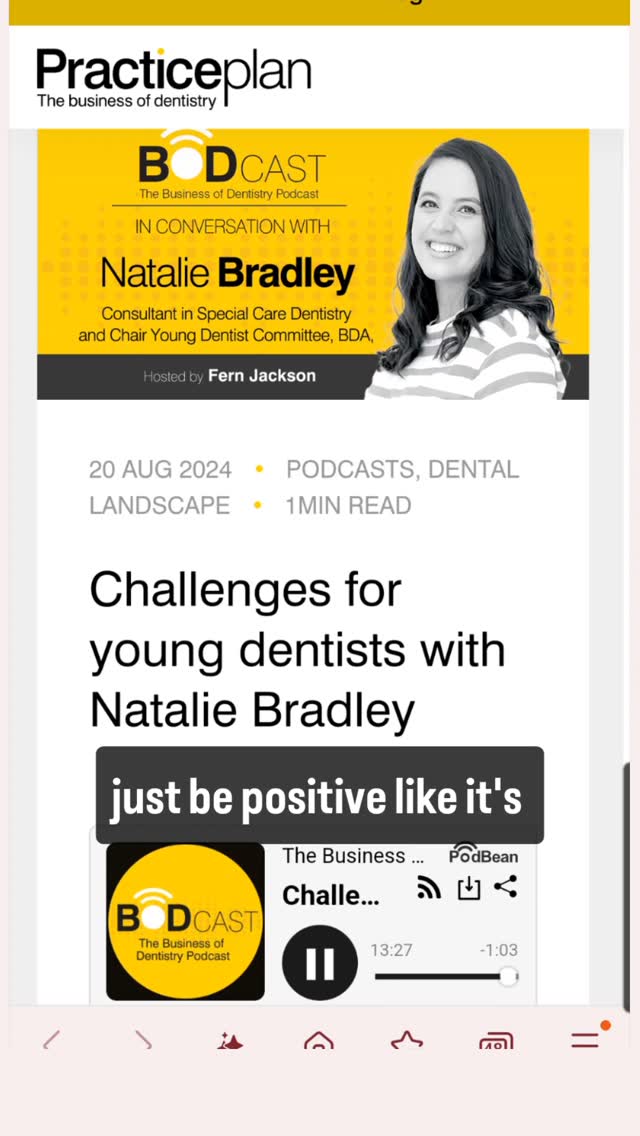Screen dimensions: 640x1136
Task: Go back to the previous page
Action: point(52,1042)
